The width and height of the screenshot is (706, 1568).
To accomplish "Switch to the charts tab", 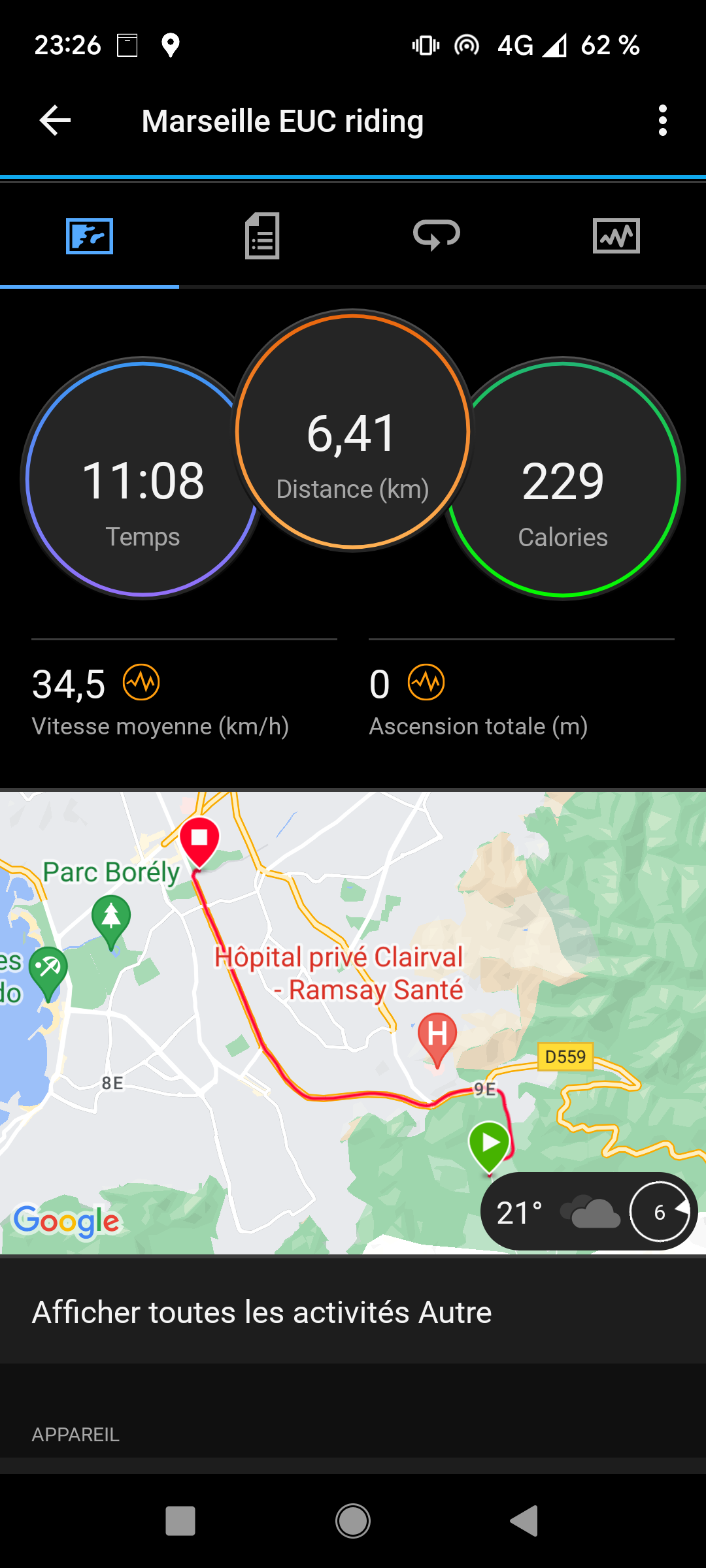I will click(x=616, y=236).
